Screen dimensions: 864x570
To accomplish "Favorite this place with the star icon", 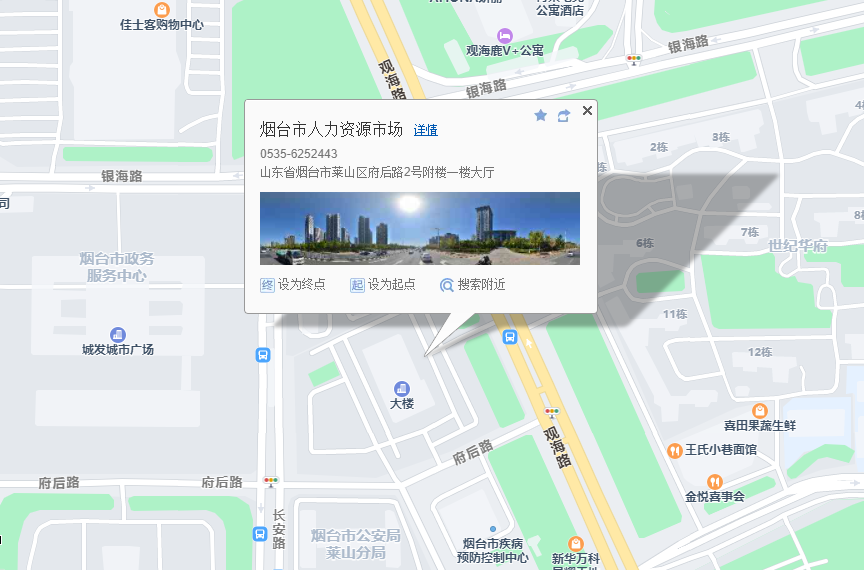I will click(x=541, y=116).
